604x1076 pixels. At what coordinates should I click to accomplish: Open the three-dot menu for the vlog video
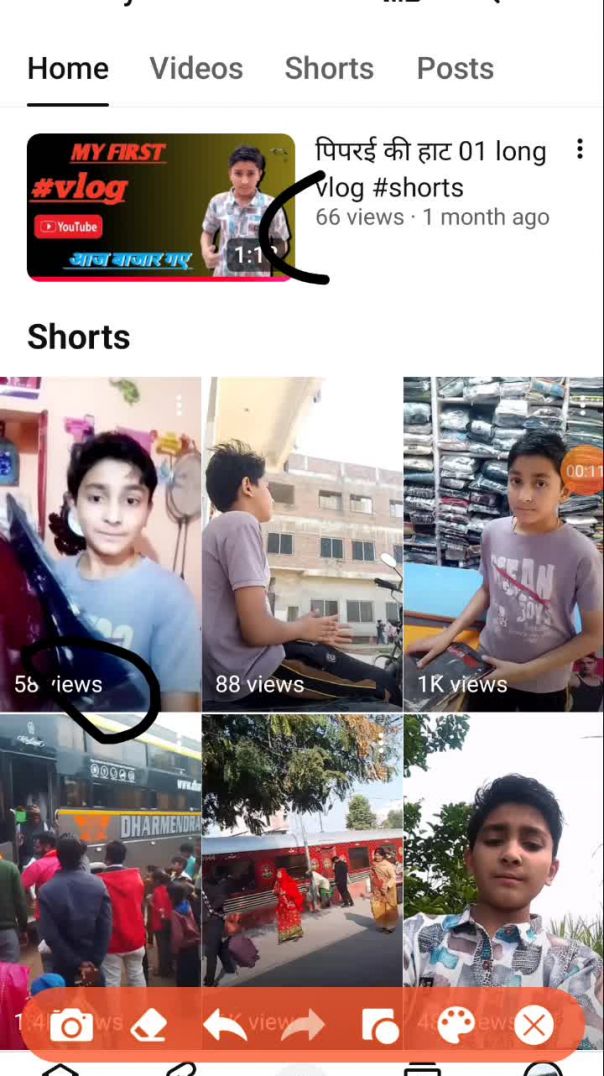(x=579, y=150)
